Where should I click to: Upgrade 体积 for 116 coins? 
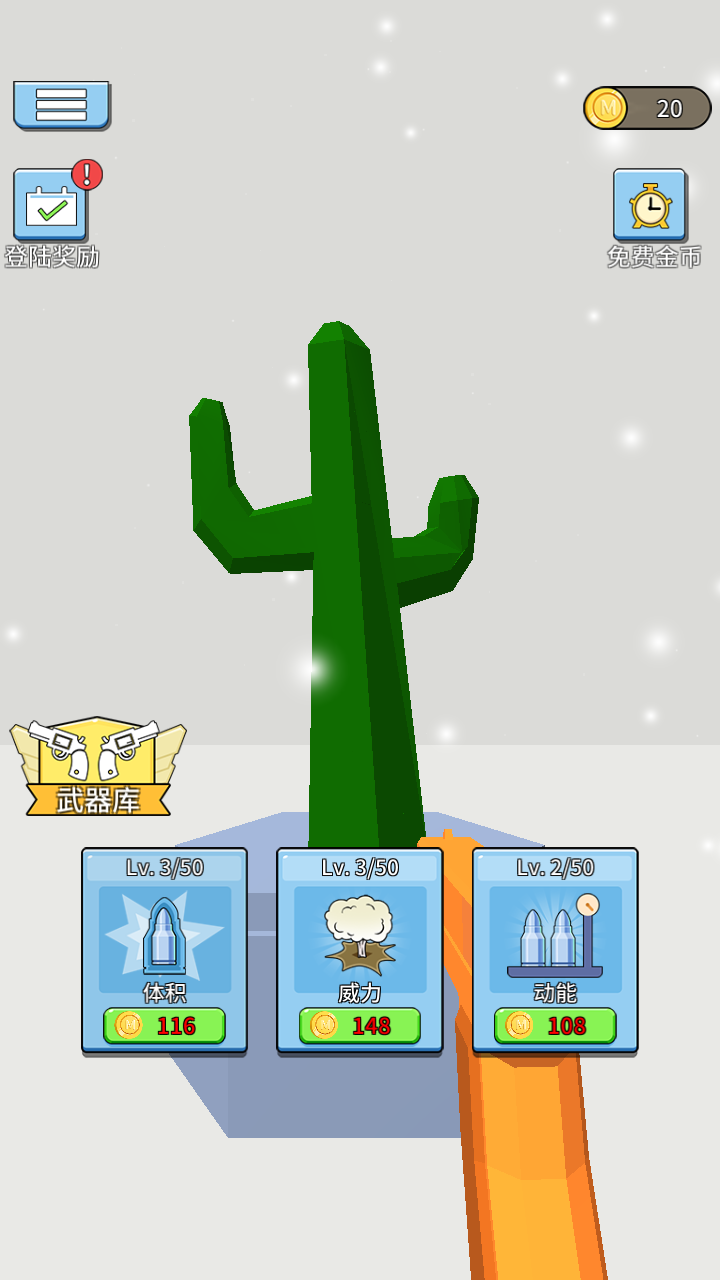pyautogui.click(x=164, y=1025)
